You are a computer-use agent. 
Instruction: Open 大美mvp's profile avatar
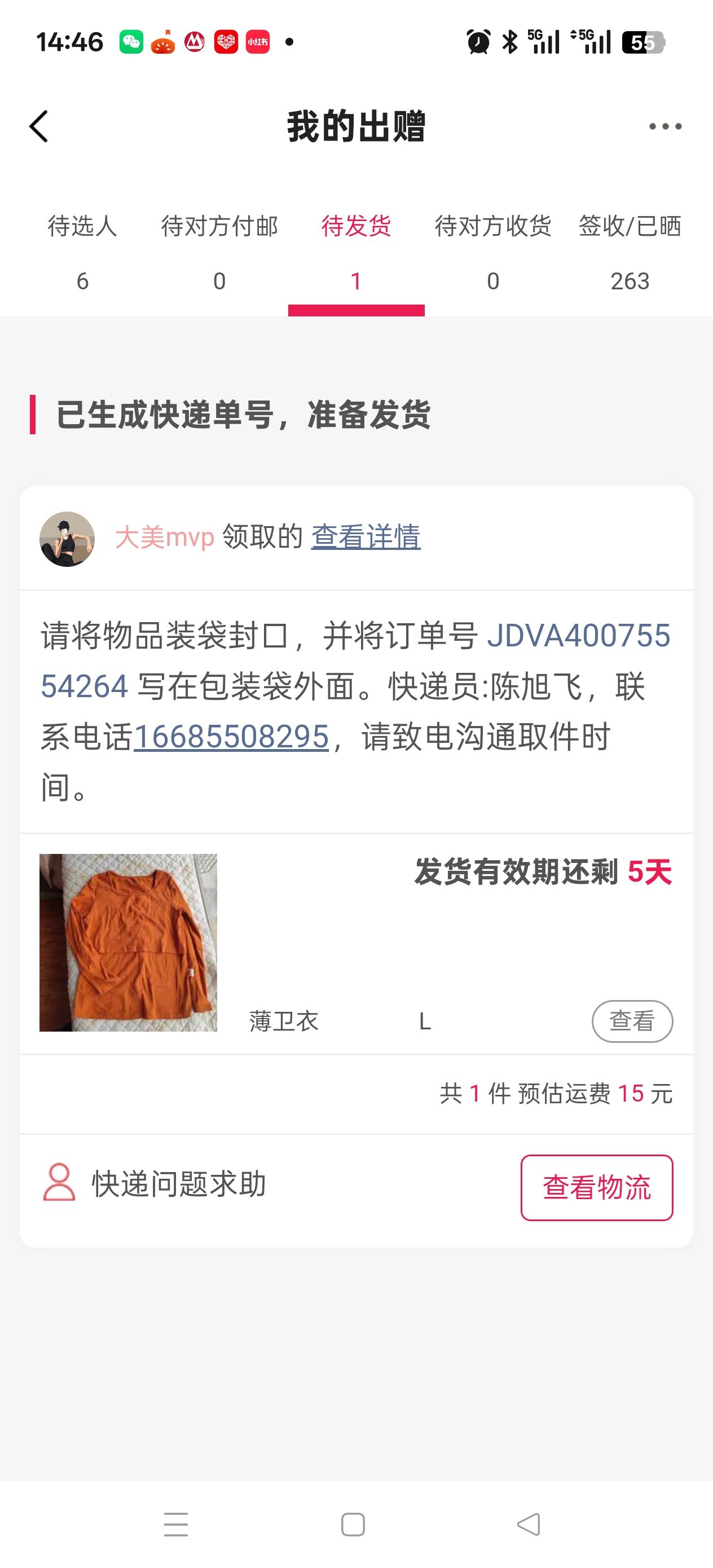[x=67, y=539]
